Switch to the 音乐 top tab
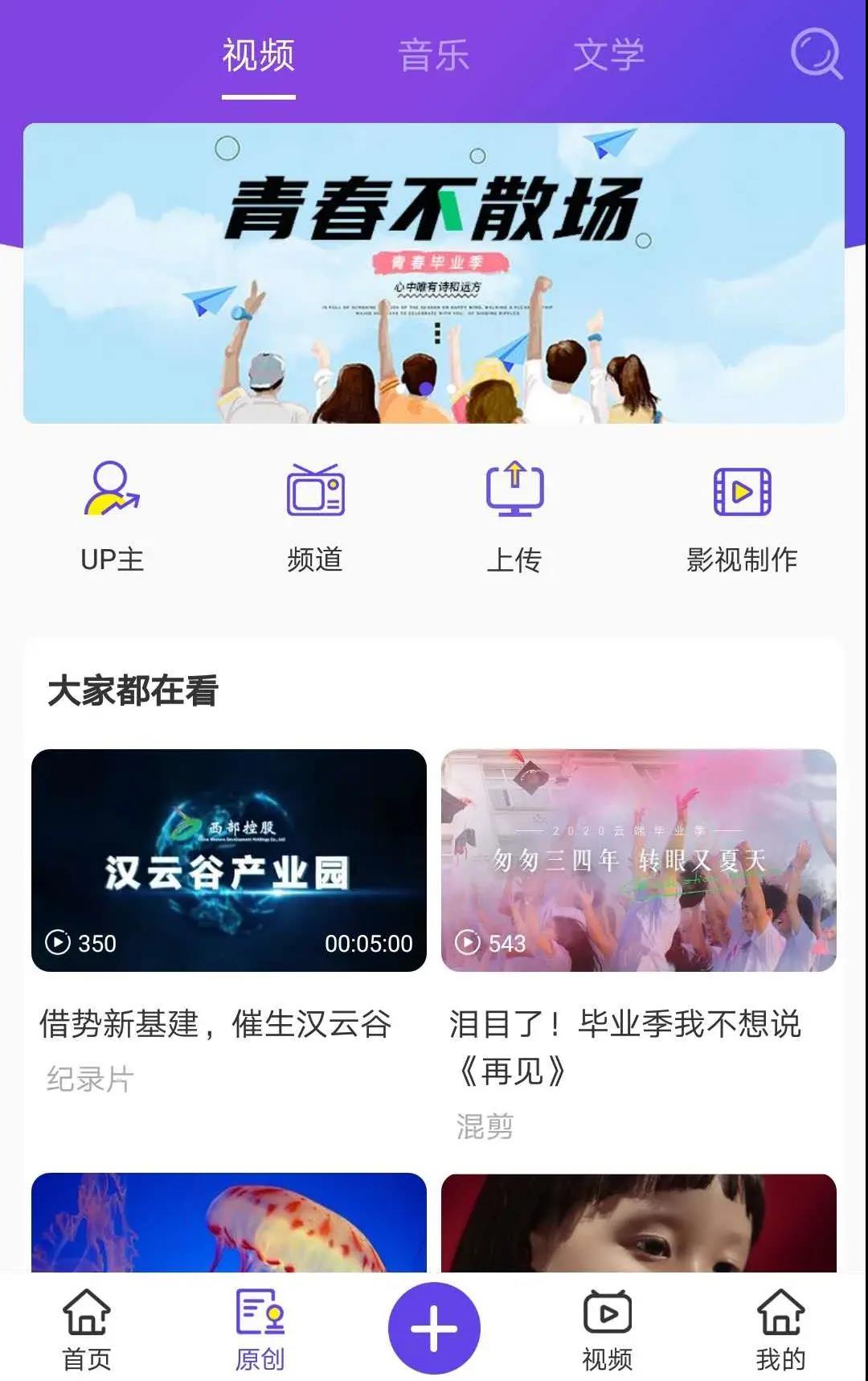The image size is (868, 1381). (433, 55)
